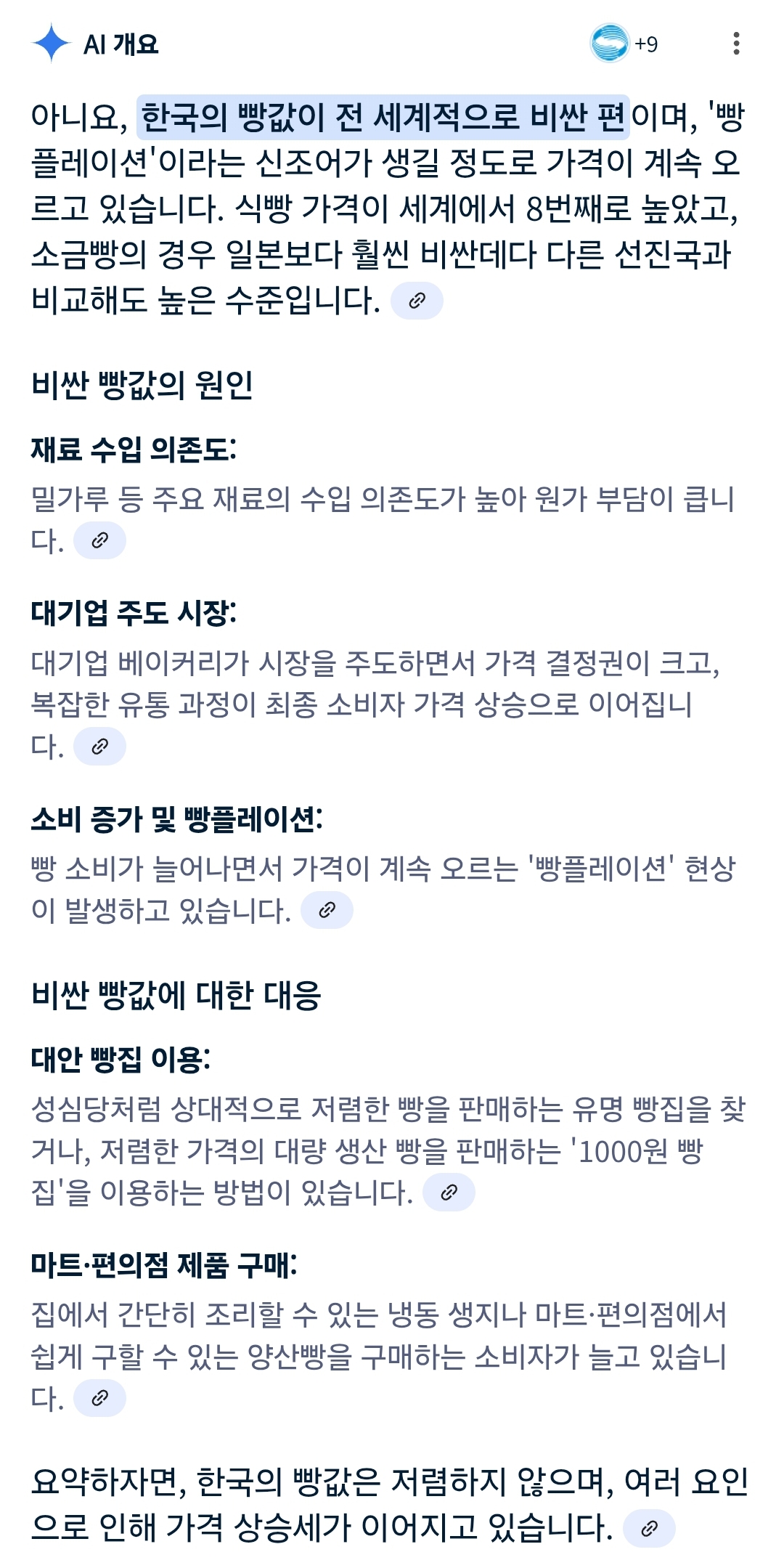The height and width of the screenshot is (1568, 784).
Task: Open source link for 재료 수입 의존도
Action: point(99,540)
